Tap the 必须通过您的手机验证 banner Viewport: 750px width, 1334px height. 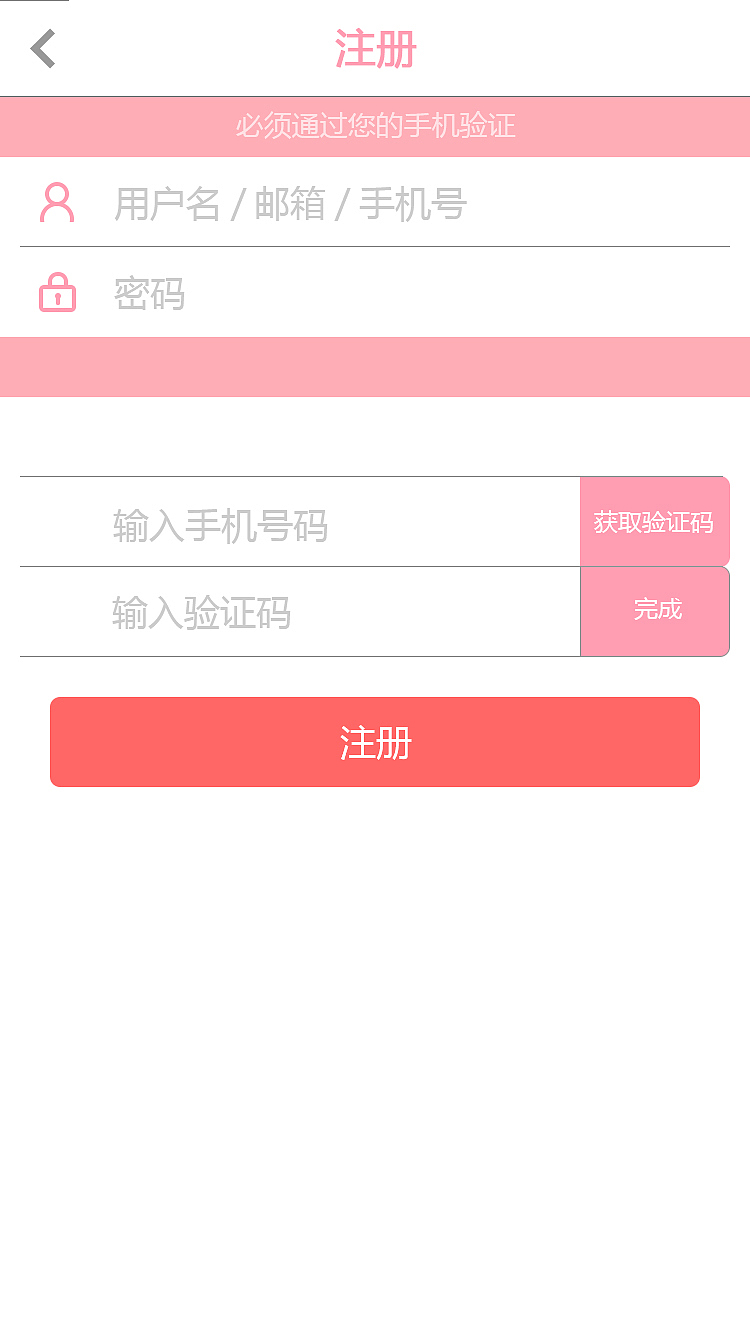(x=375, y=127)
